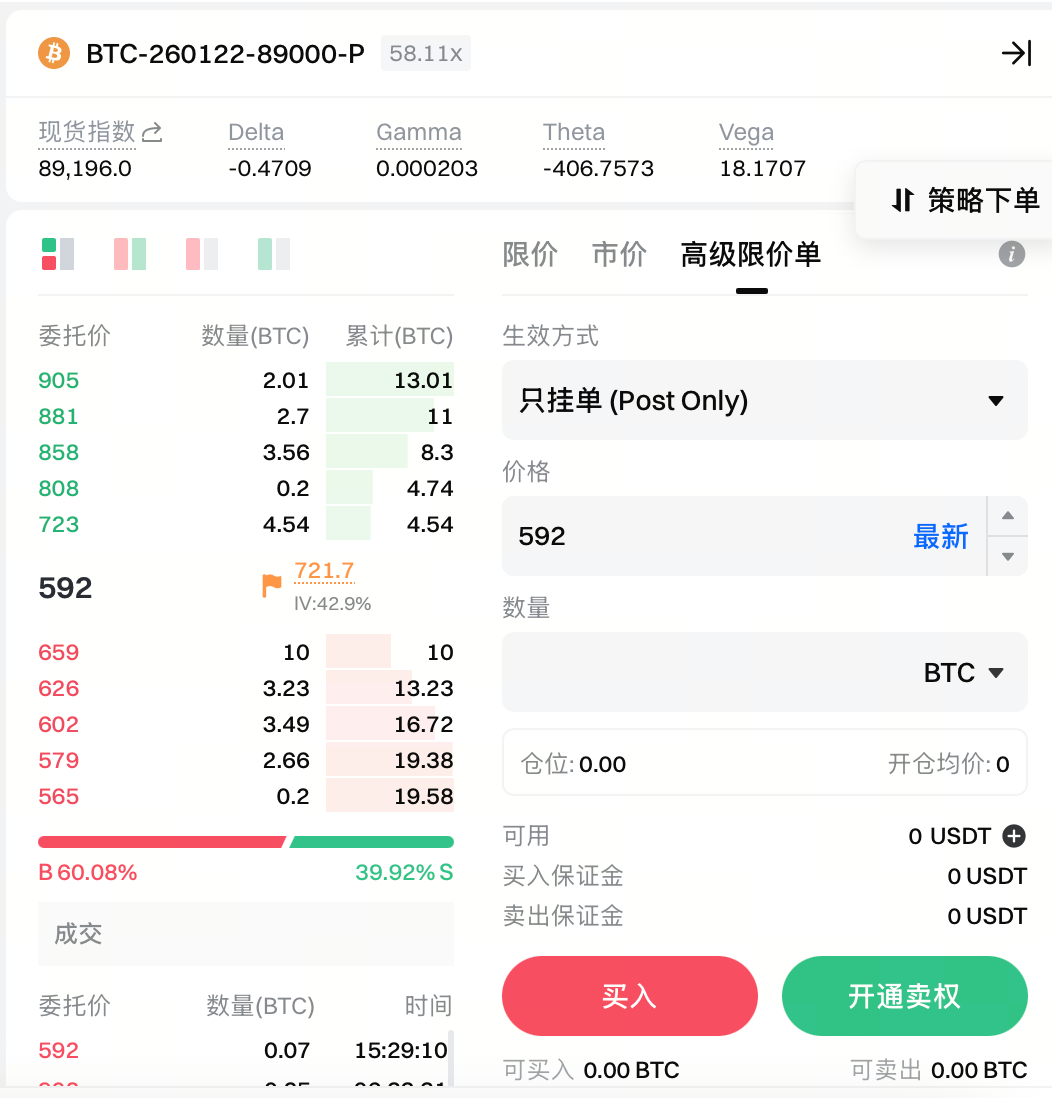The image size is (1052, 1098).
Task: Select the ask price 905 row
Action: 245,380
